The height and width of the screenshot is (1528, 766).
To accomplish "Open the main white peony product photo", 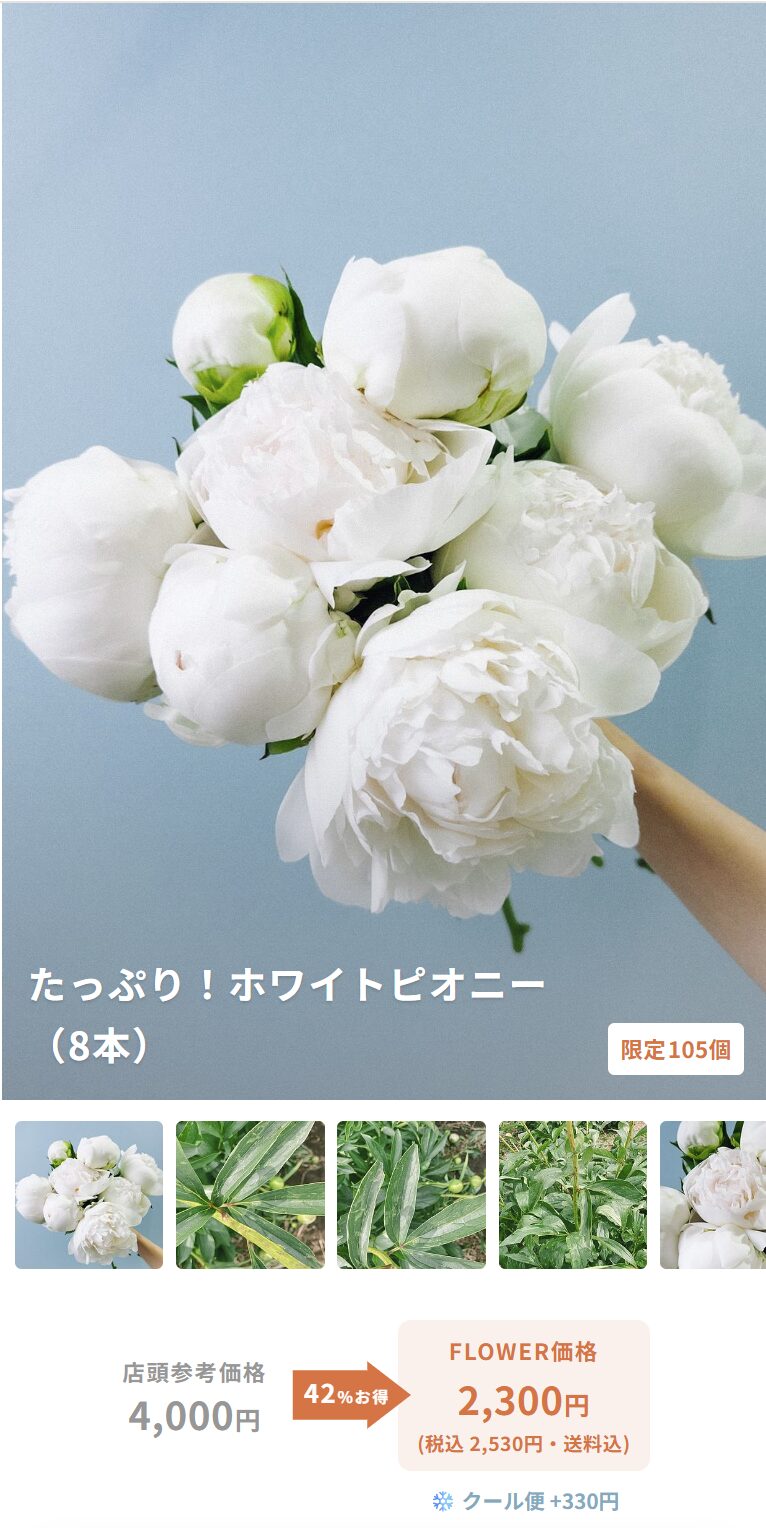I will click(383, 550).
